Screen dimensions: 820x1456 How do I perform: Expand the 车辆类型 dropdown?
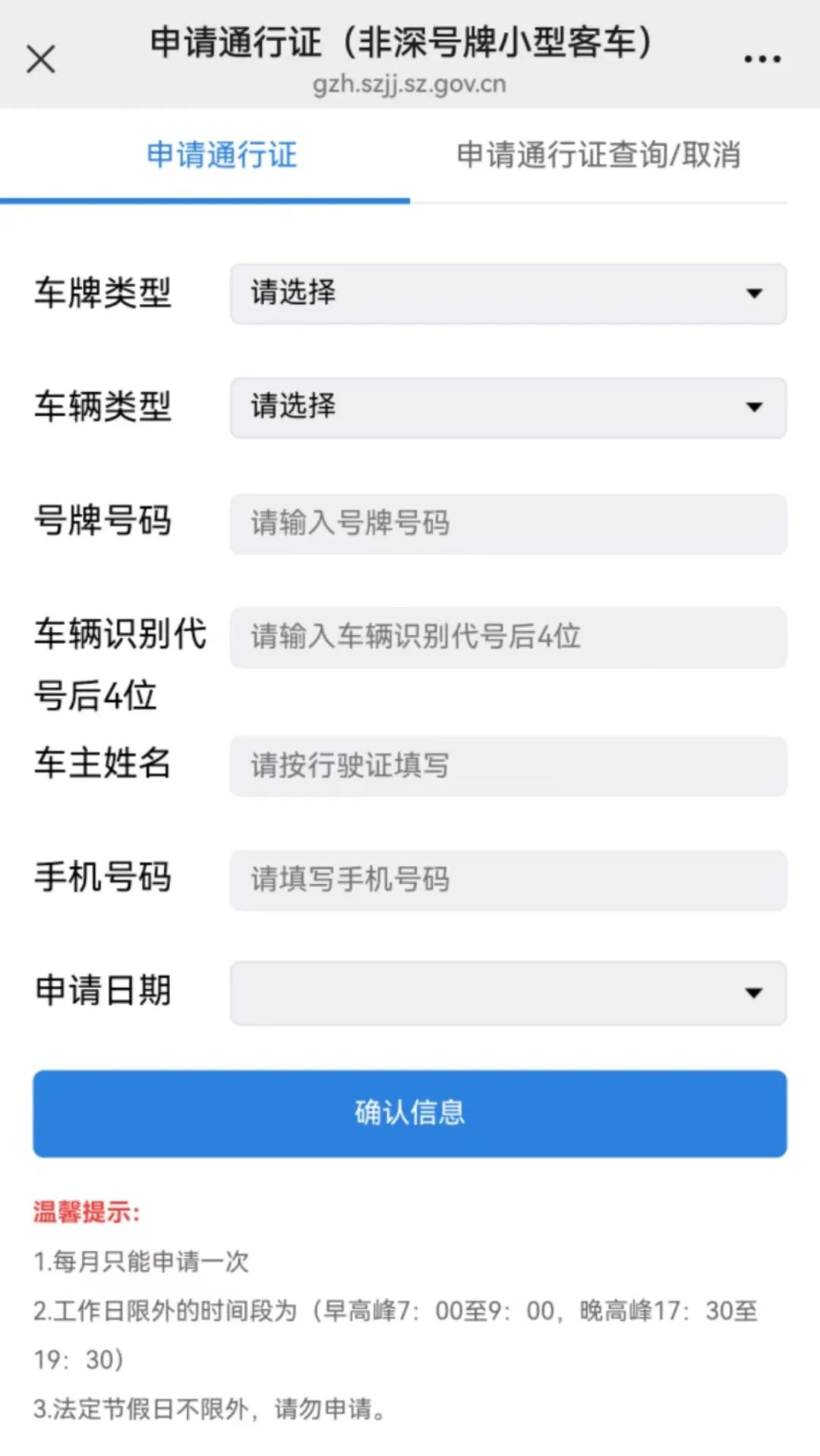508,408
